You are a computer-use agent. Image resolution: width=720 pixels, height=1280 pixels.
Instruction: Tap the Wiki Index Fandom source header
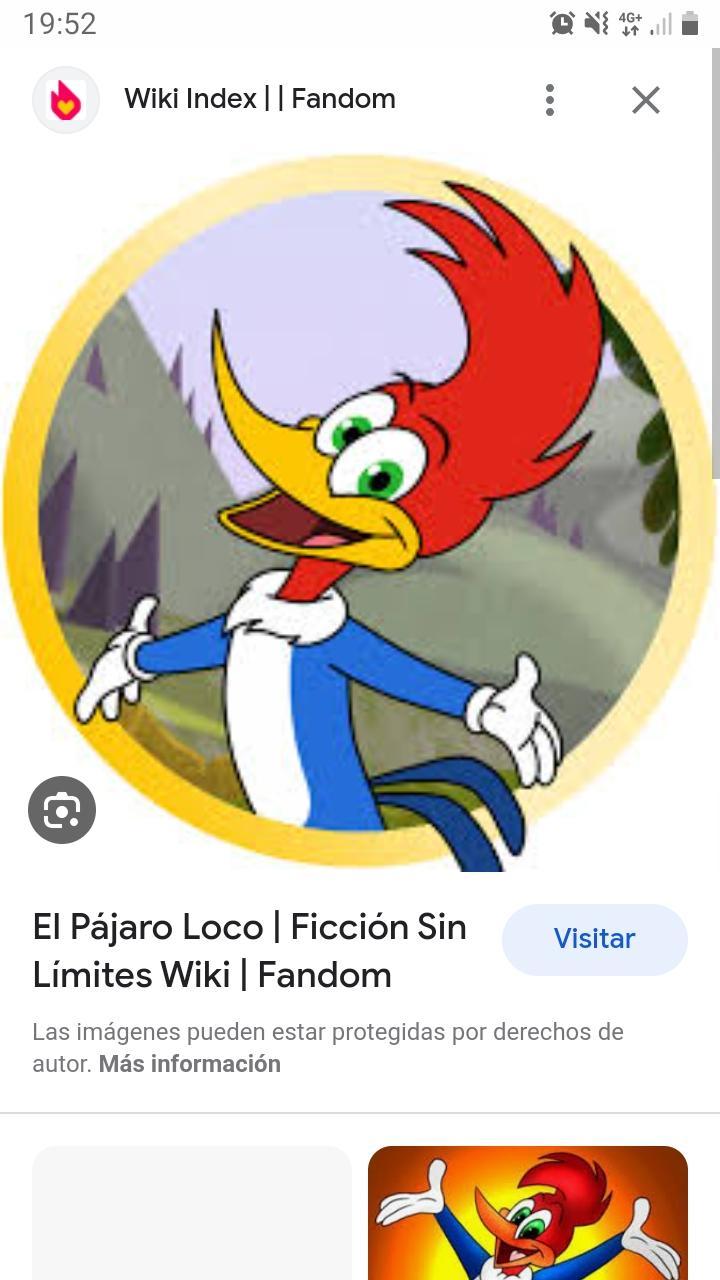259,99
